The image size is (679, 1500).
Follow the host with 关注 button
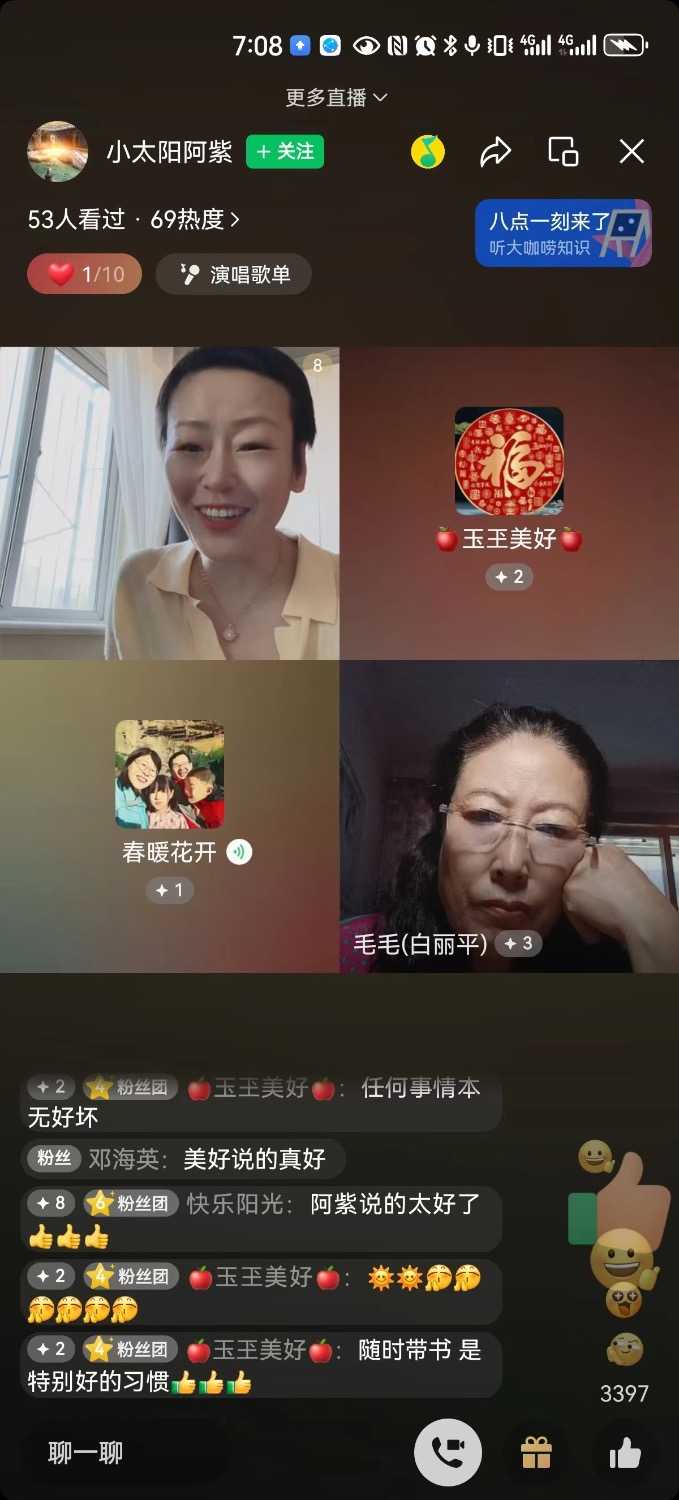click(x=285, y=151)
